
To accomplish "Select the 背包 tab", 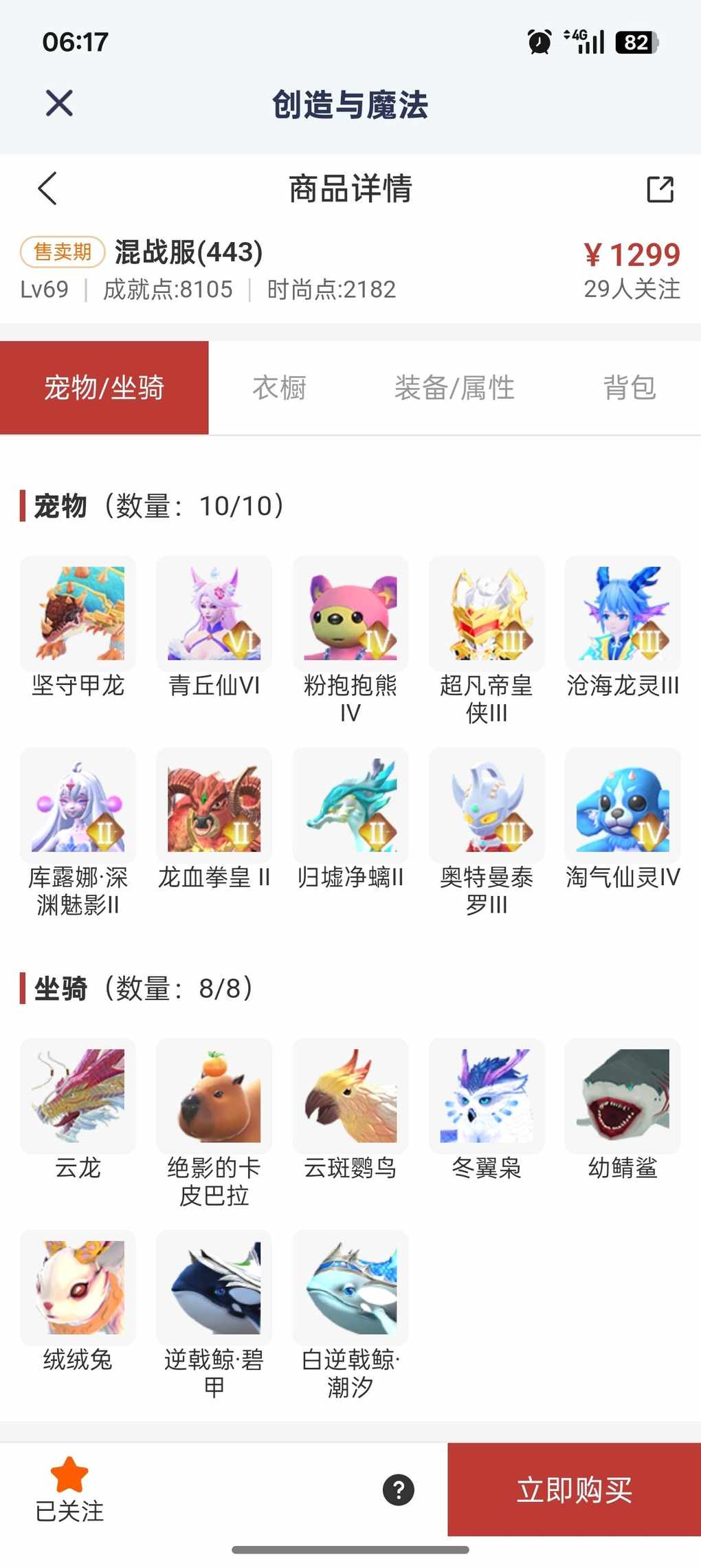I will 629,388.
